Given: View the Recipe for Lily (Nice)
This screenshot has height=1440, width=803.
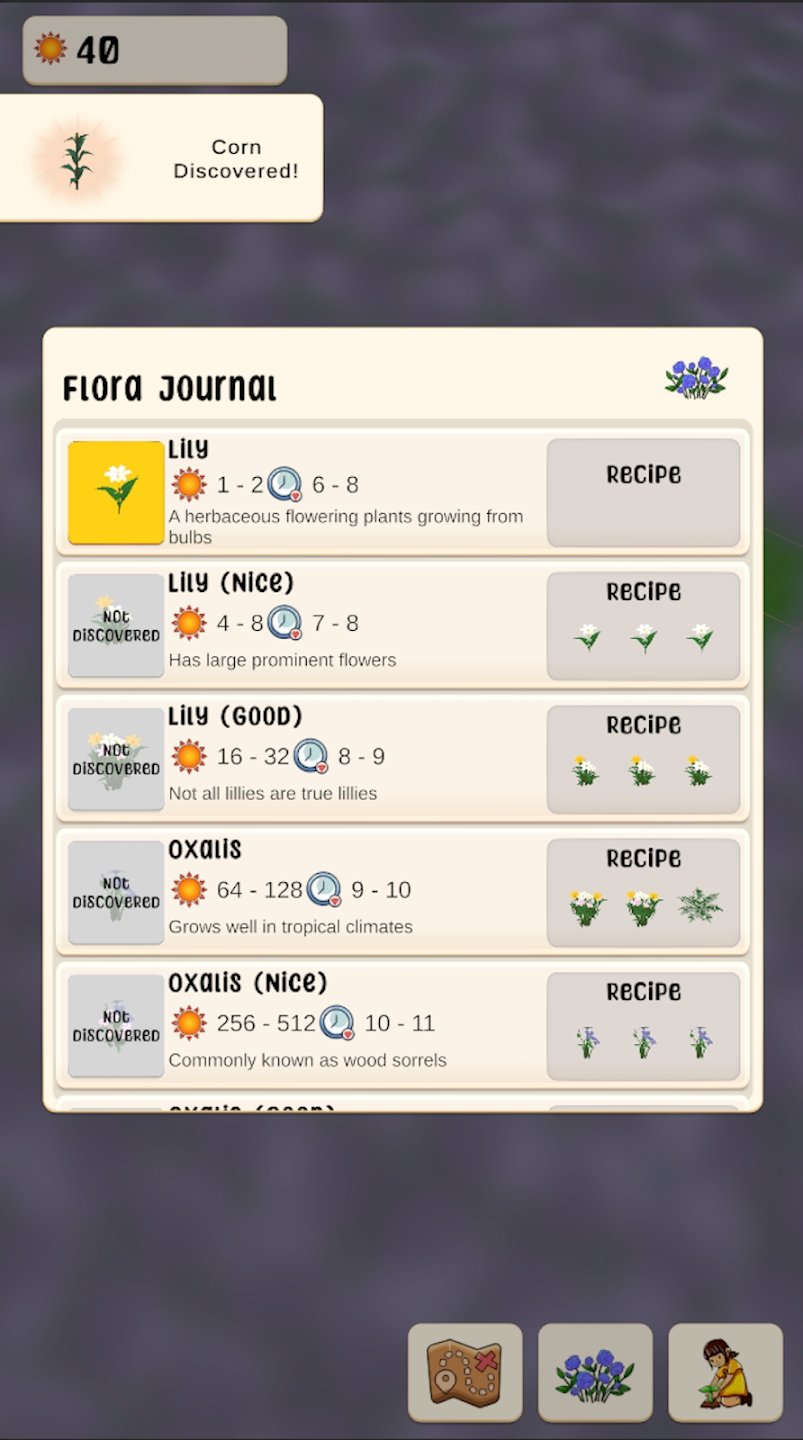Looking at the screenshot, I should (643, 626).
